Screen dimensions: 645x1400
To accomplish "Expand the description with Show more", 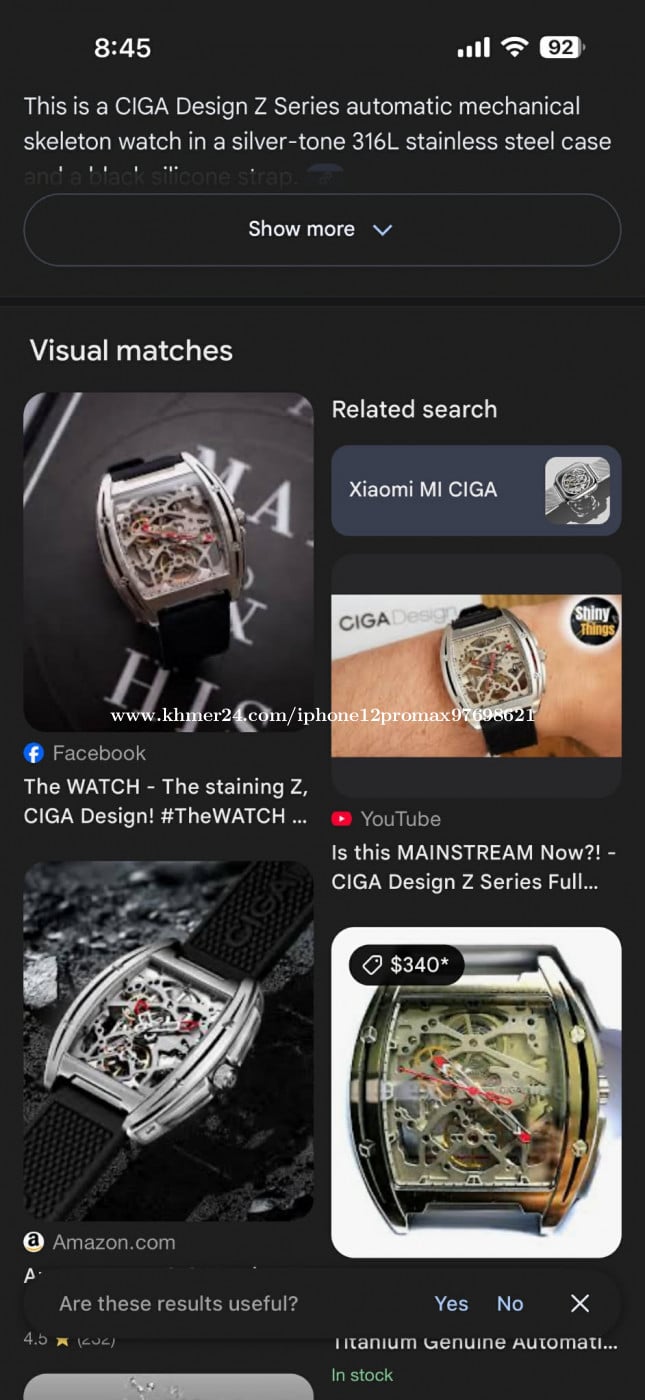I will tap(321, 230).
